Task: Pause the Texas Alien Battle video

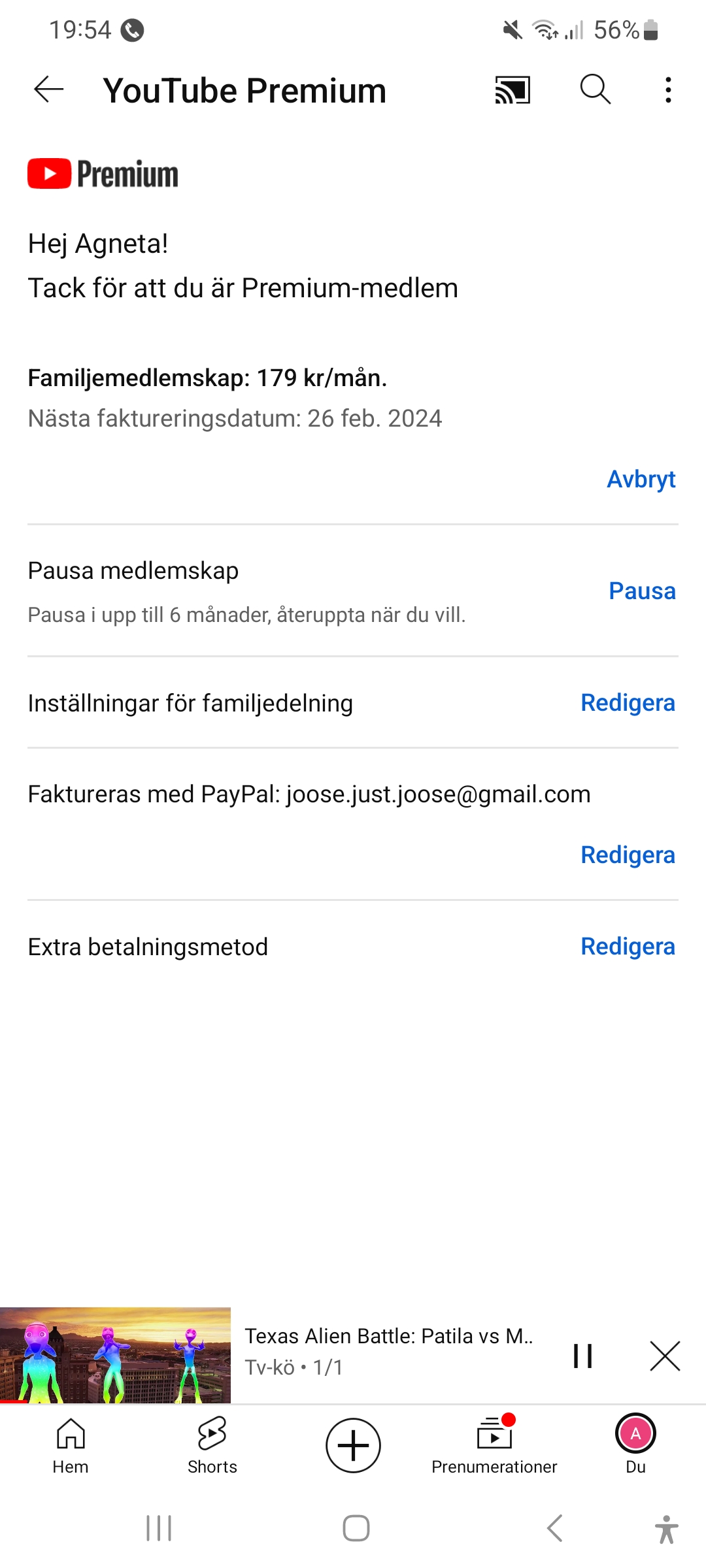Action: pos(582,1356)
